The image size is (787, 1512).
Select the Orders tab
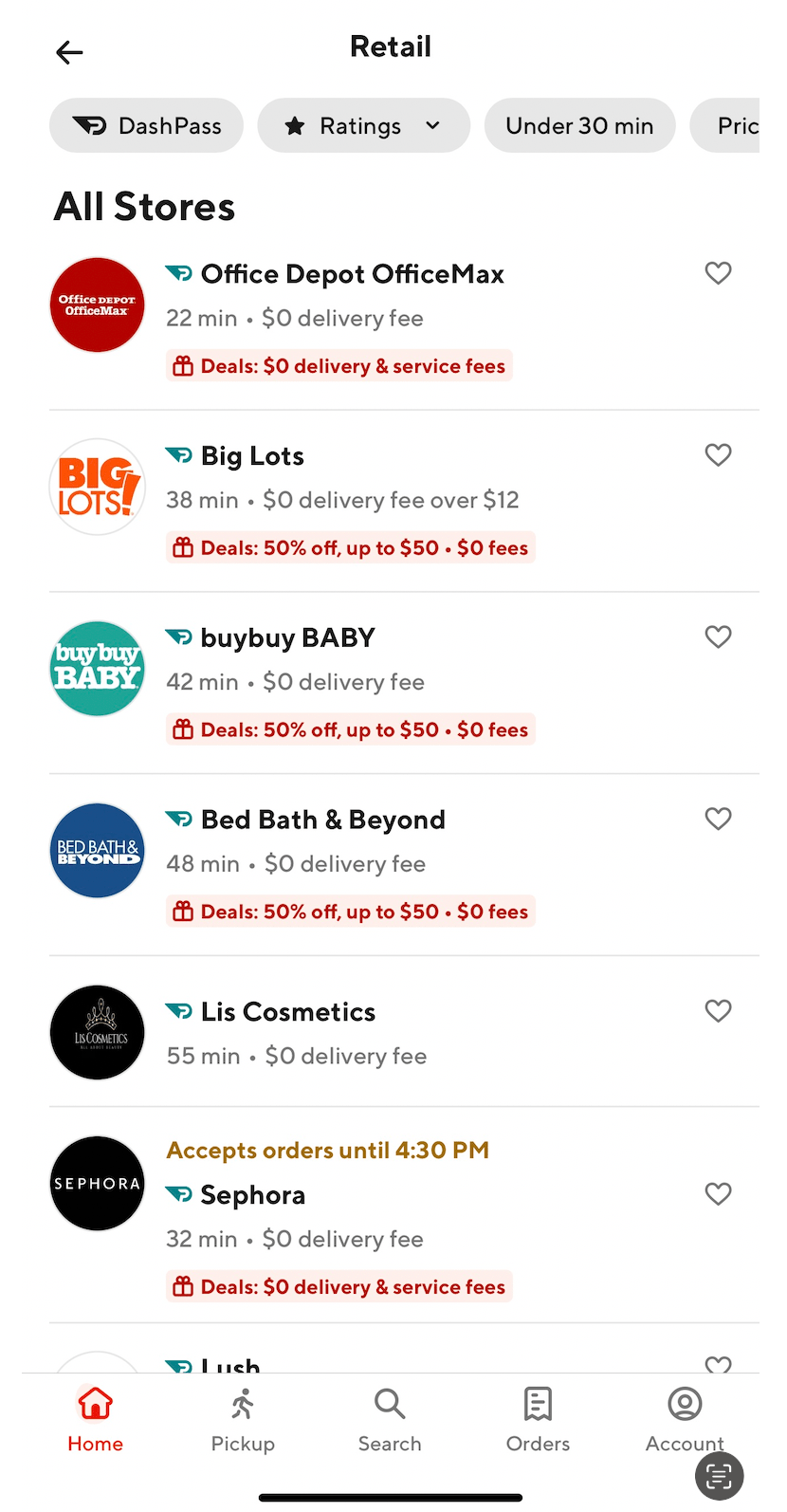point(537,1420)
